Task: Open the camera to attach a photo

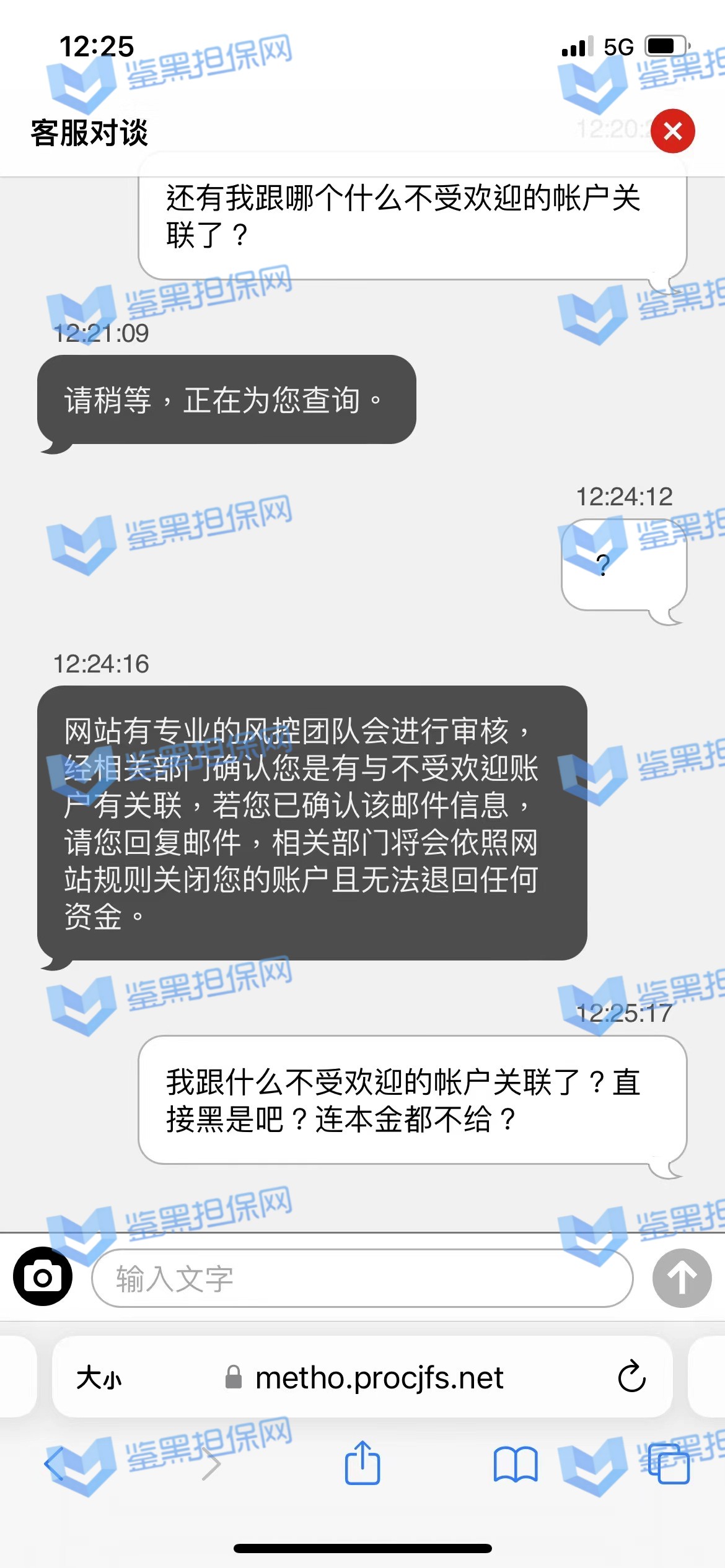Action: [x=42, y=1277]
